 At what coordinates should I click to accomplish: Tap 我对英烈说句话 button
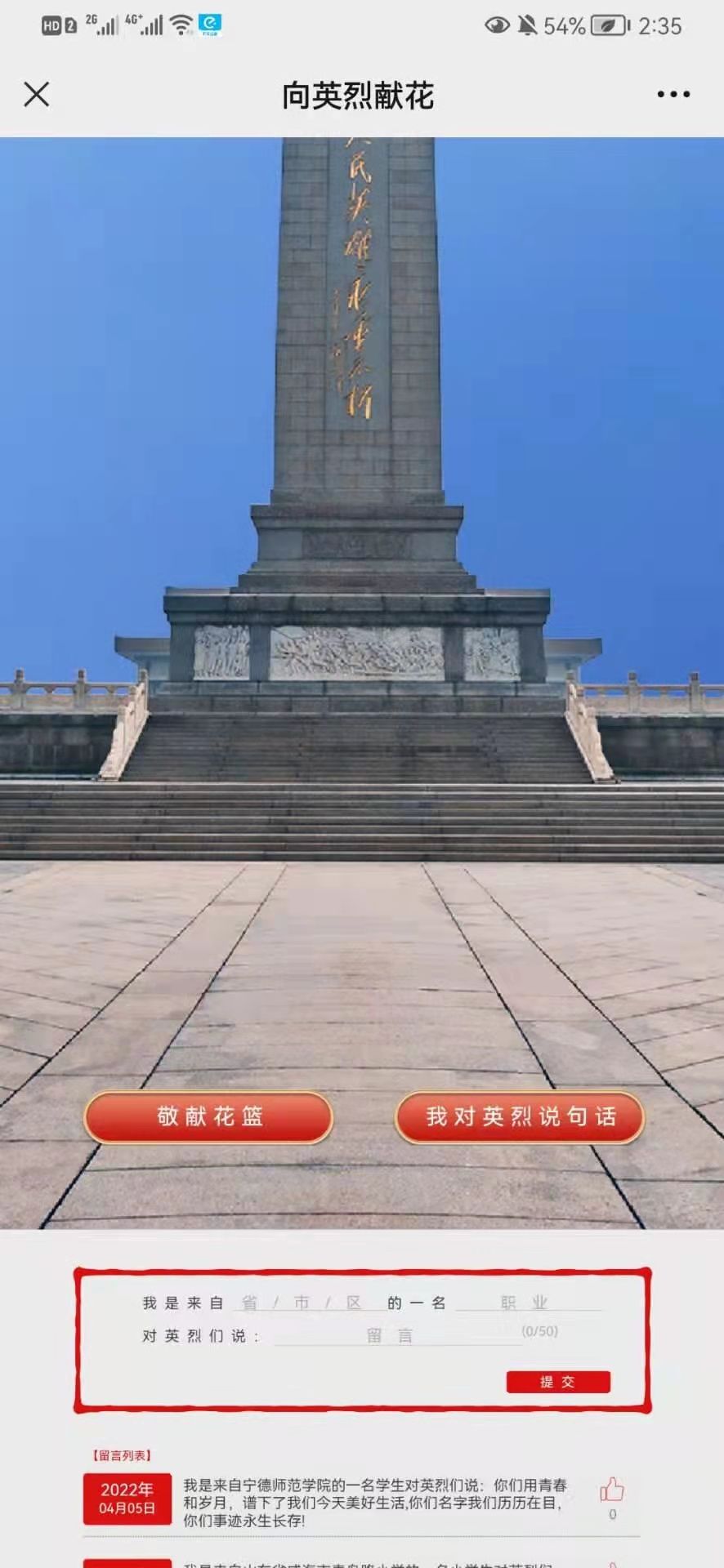click(521, 1116)
